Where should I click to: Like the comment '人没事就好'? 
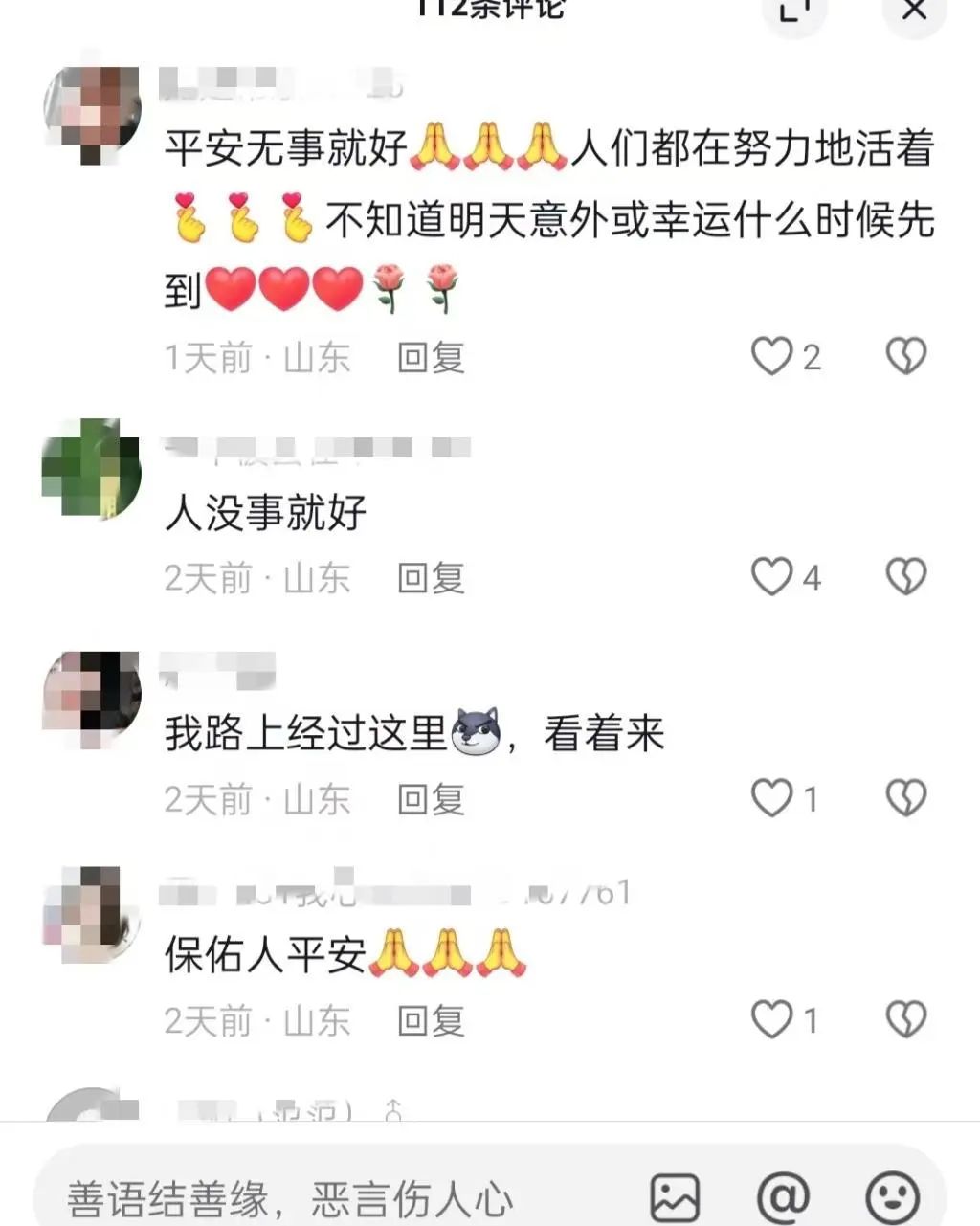(771, 577)
